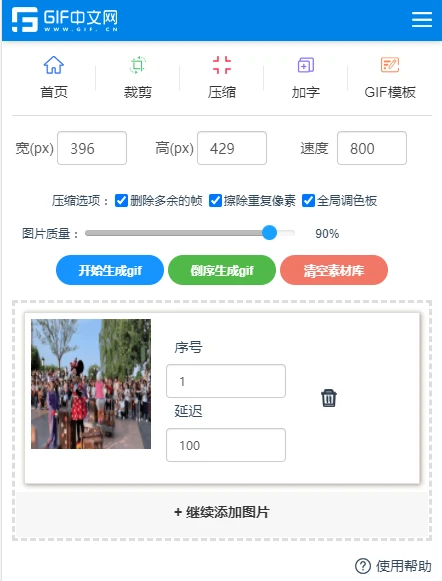Open the 压缩 compress tool
This screenshot has height=581, width=442.
pyautogui.click(x=222, y=77)
